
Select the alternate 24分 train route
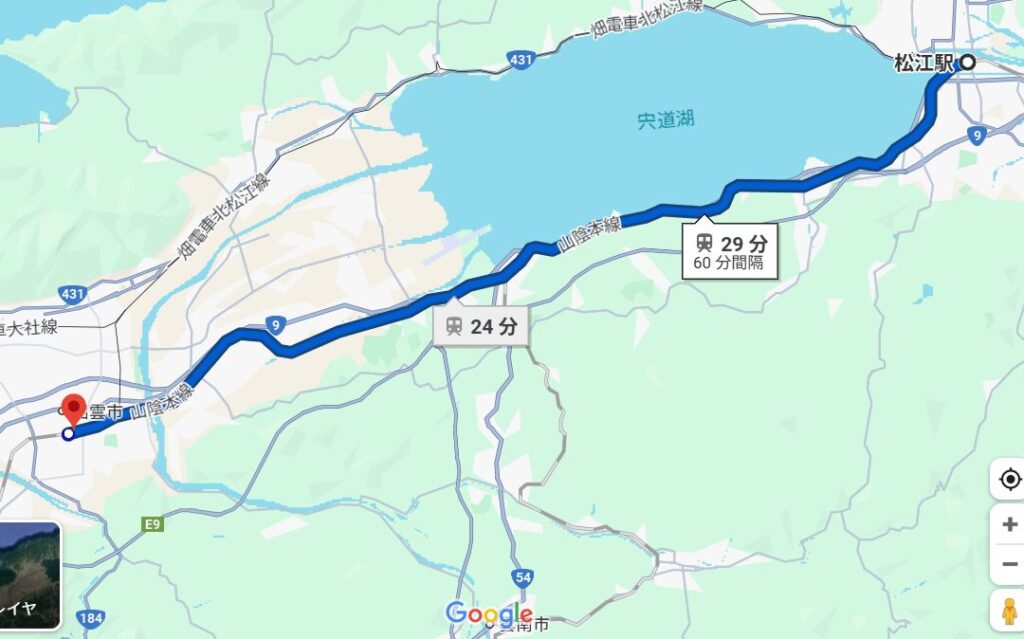[481, 326]
